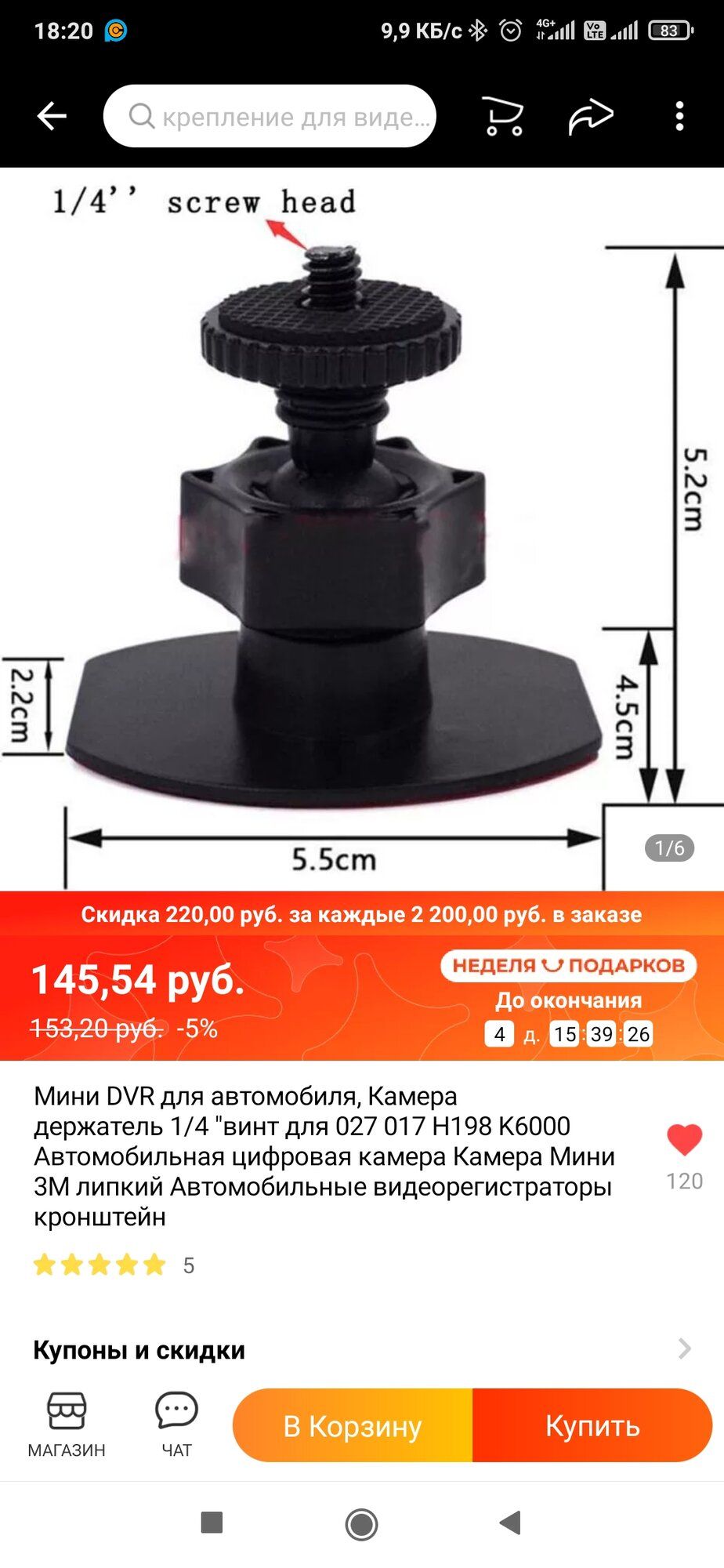This screenshot has width=724, height=1568.
Task: Open the three-dot overflow menu
Action: click(679, 117)
